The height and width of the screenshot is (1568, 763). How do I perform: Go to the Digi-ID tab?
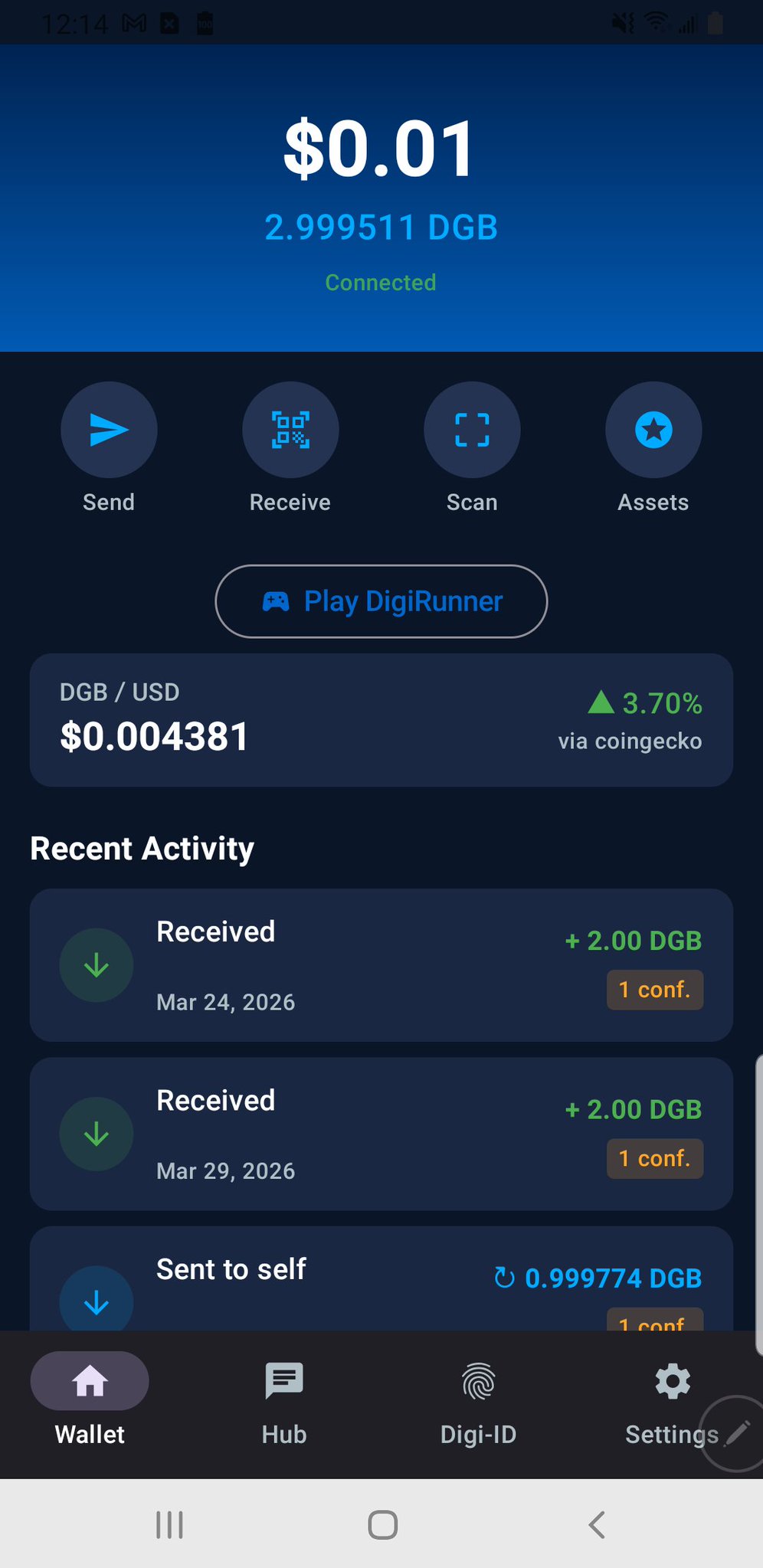pyautogui.click(x=478, y=1398)
